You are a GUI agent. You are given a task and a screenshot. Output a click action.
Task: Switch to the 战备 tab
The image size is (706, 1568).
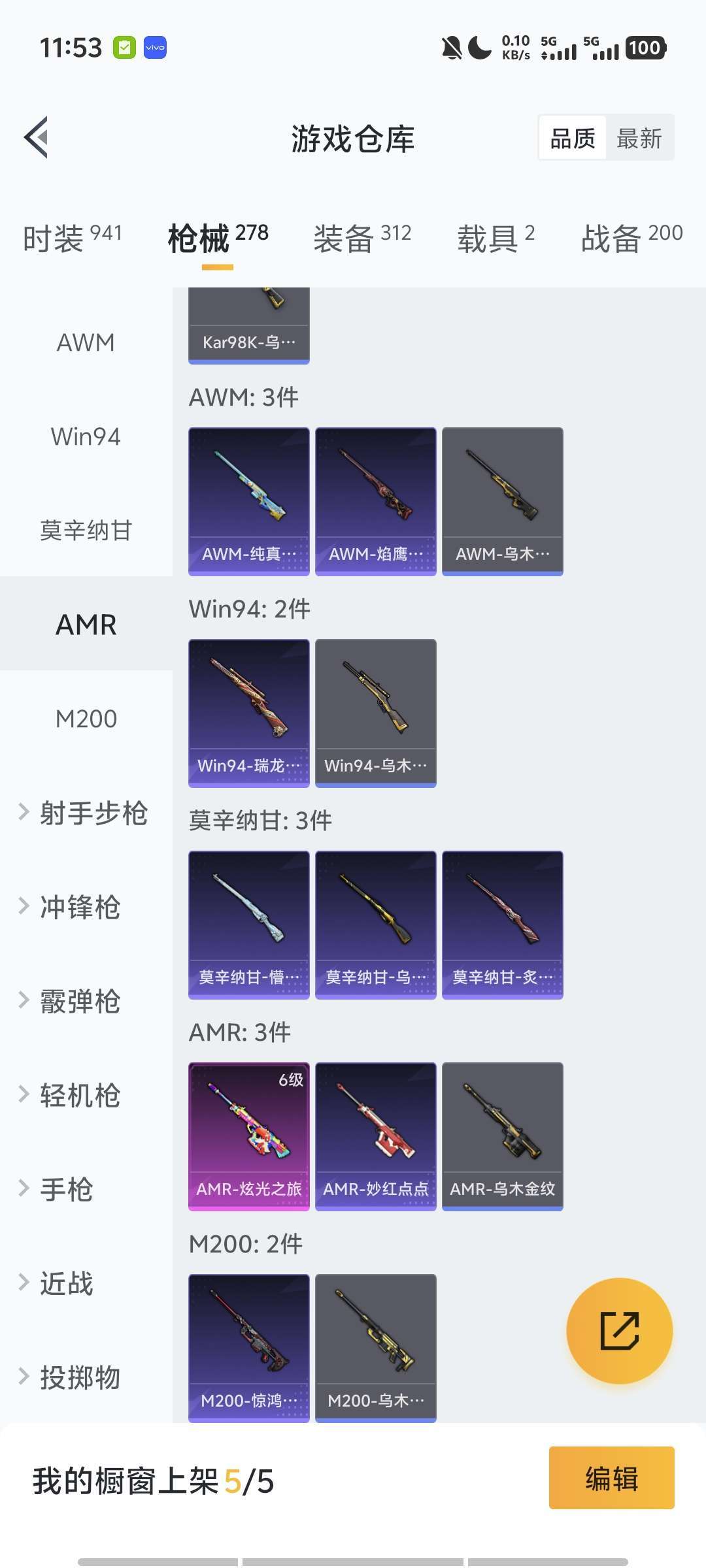pyautogui.click(x=631, y=237)
